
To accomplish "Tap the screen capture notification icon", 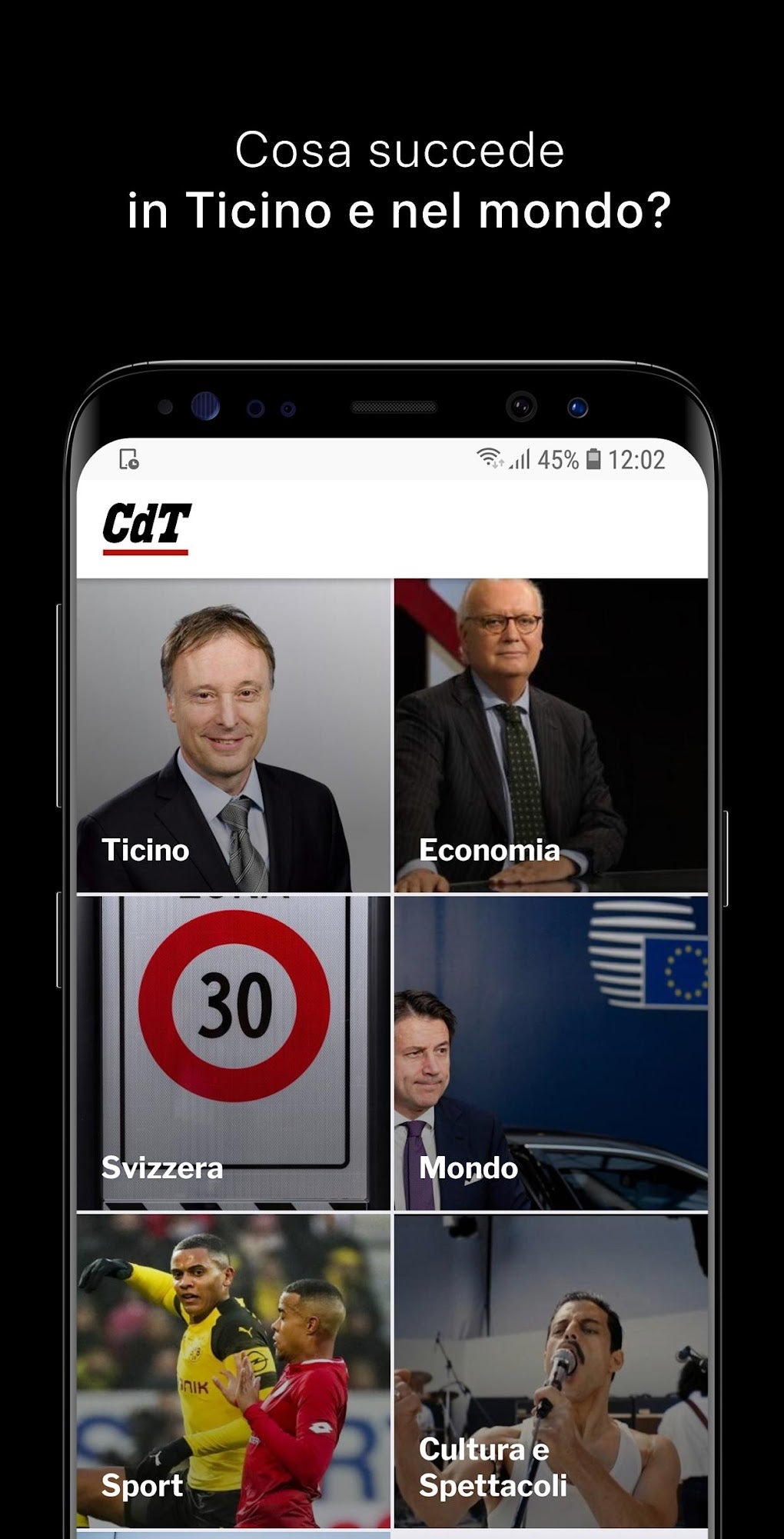I will point(128,459).
